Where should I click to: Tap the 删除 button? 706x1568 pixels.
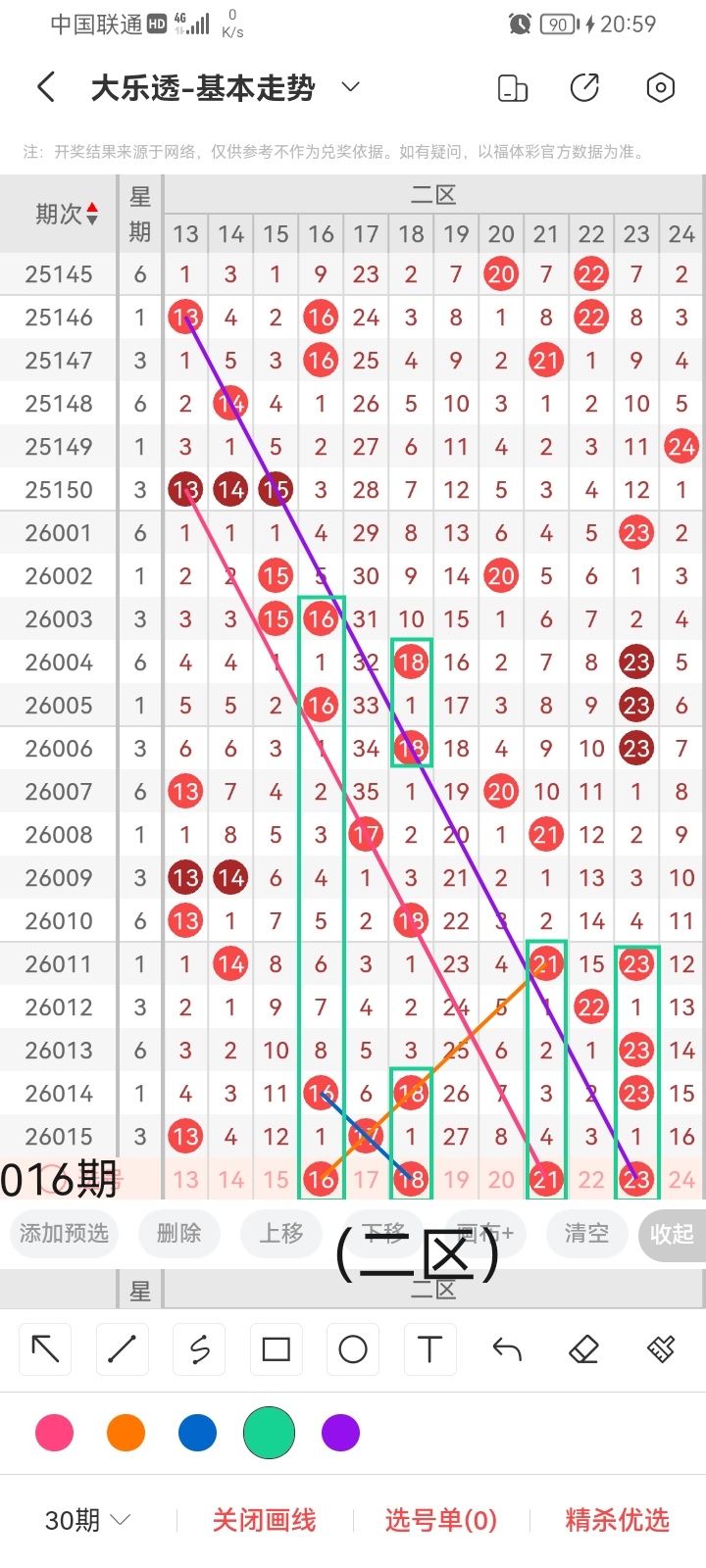(178, 1233)
